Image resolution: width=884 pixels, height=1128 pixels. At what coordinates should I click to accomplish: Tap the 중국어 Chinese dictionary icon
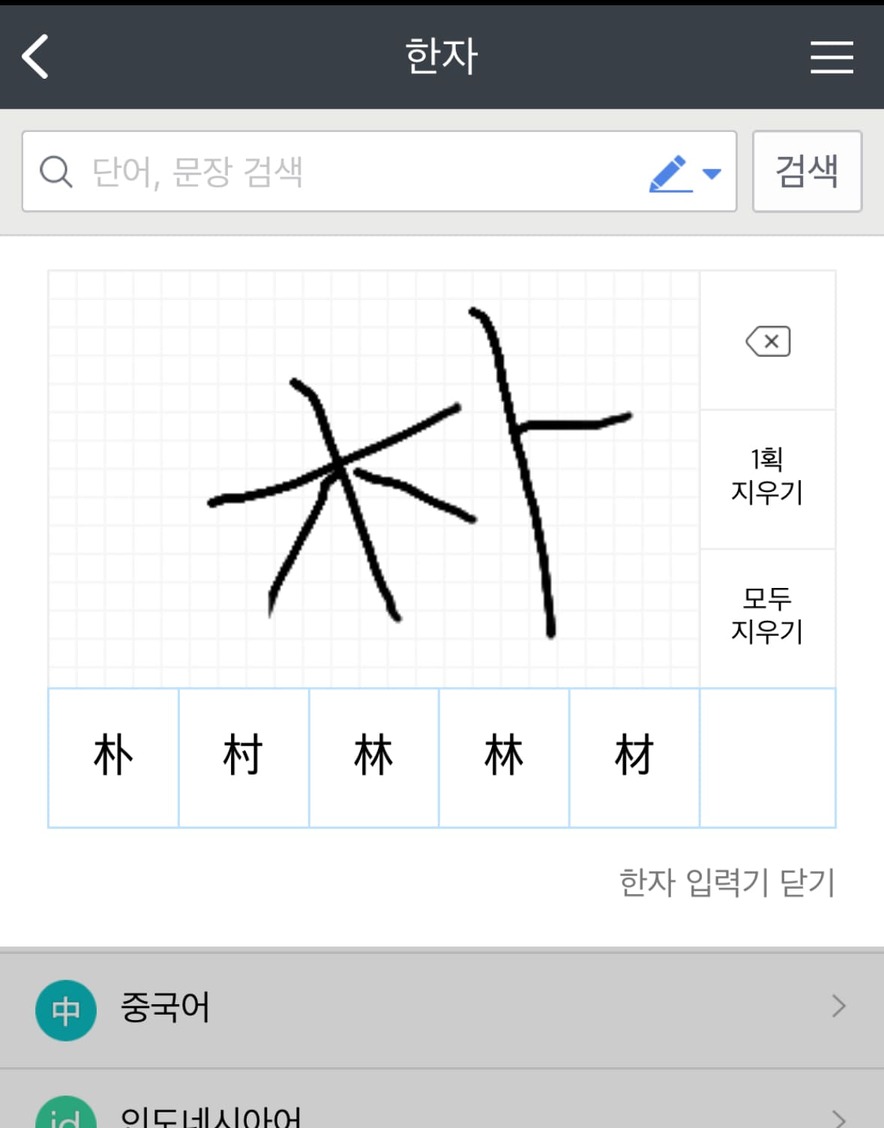point(65,1009)
